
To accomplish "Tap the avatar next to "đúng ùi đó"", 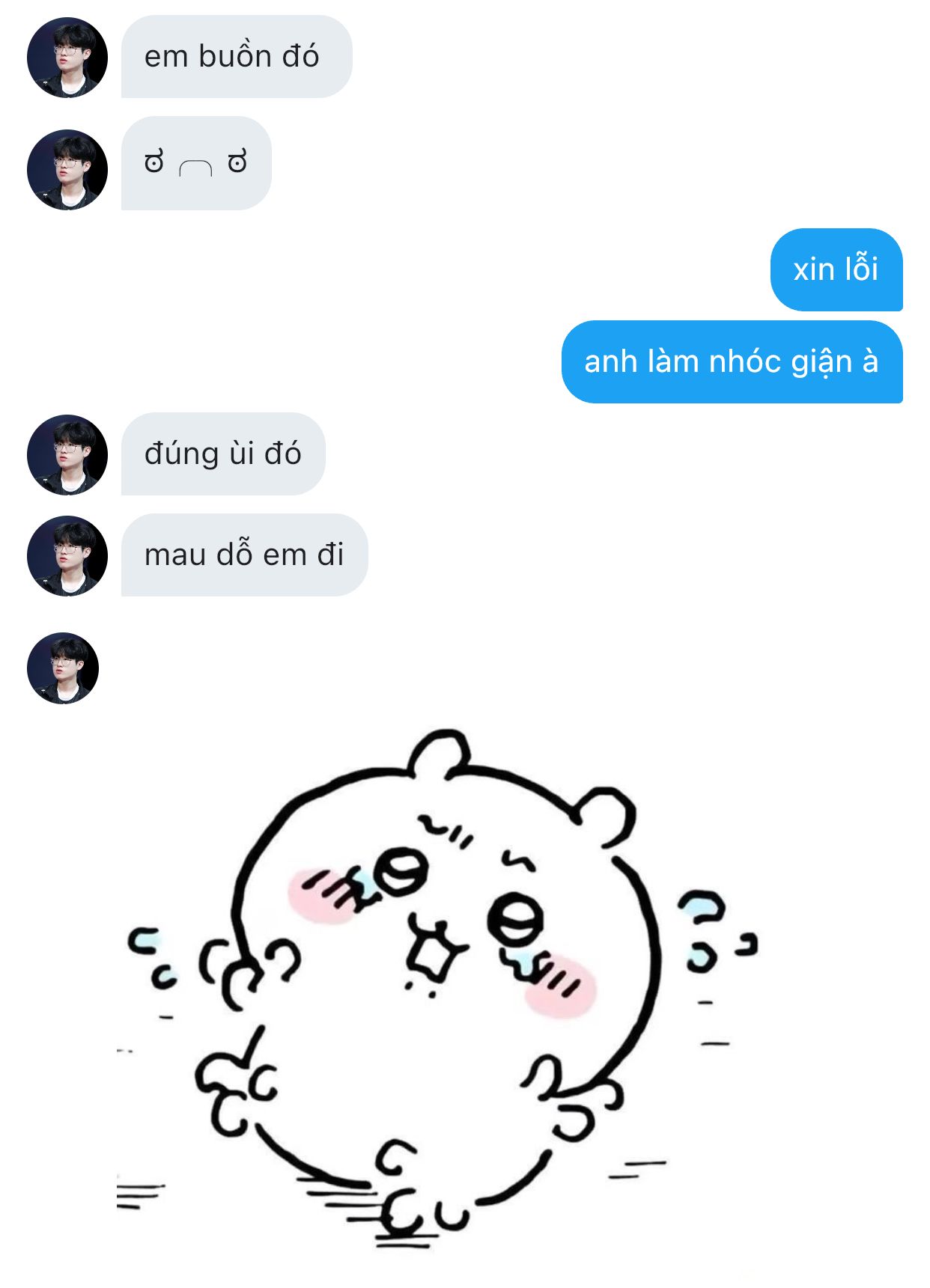I will click(x=67, y=455).
